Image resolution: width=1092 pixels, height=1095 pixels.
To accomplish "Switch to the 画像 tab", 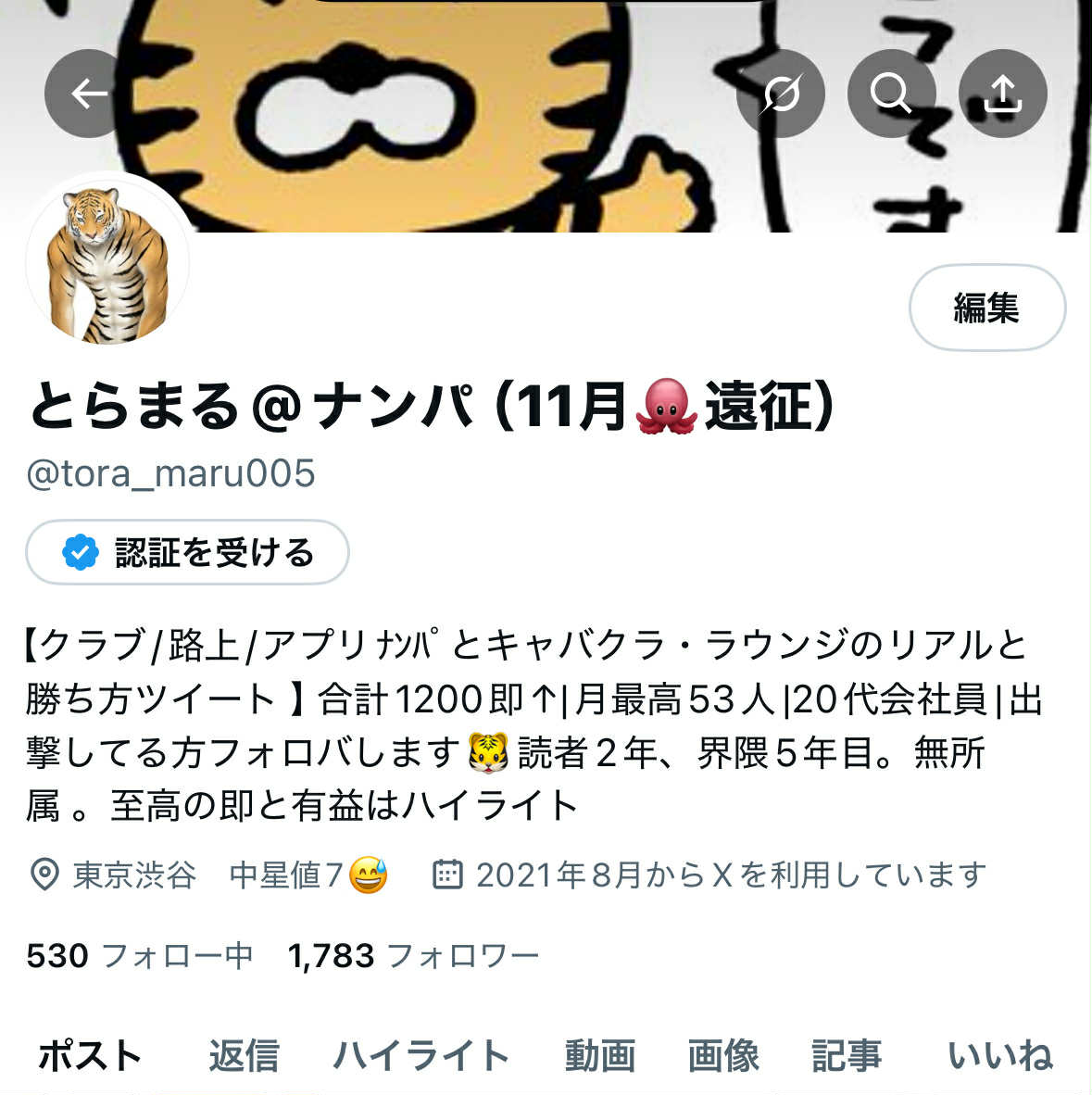I will (723, 1055).
